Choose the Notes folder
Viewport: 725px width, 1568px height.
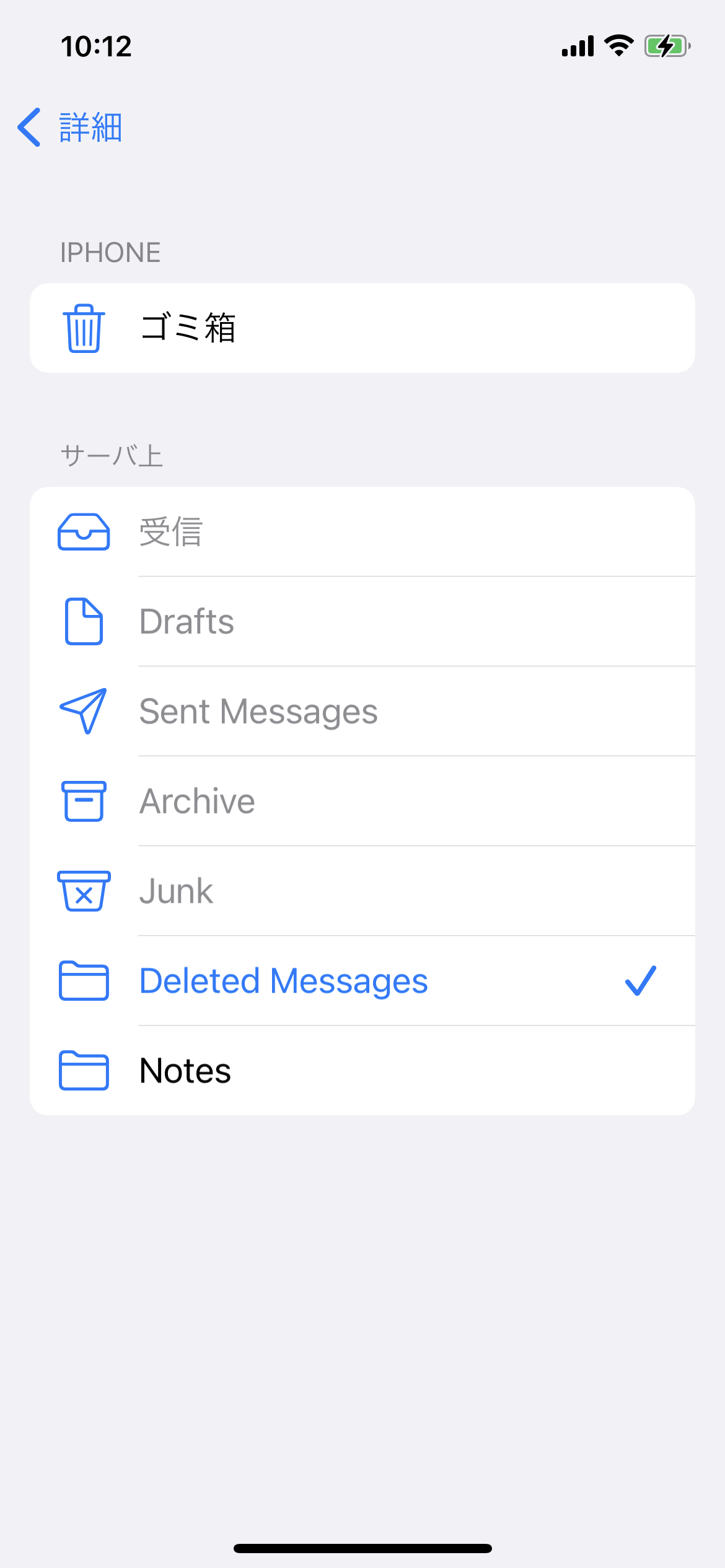tap(362, 1071)
